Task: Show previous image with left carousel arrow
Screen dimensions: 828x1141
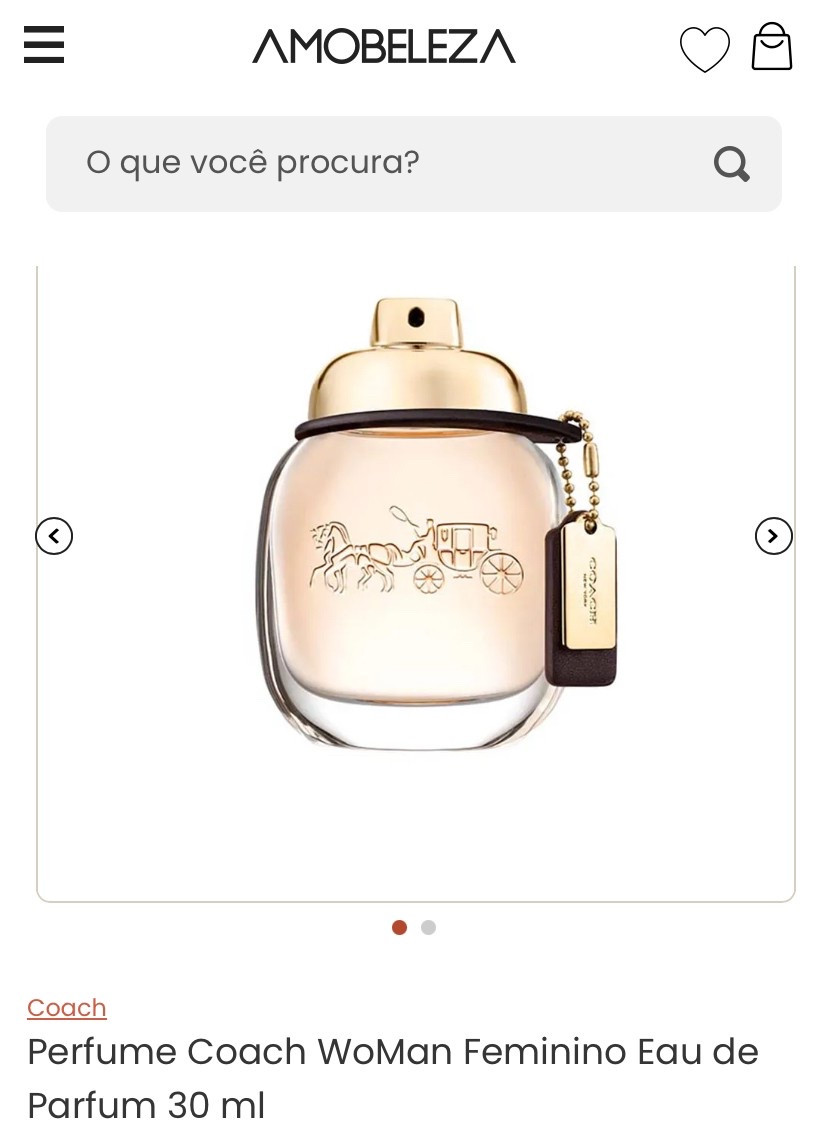Action: [54, 536]
